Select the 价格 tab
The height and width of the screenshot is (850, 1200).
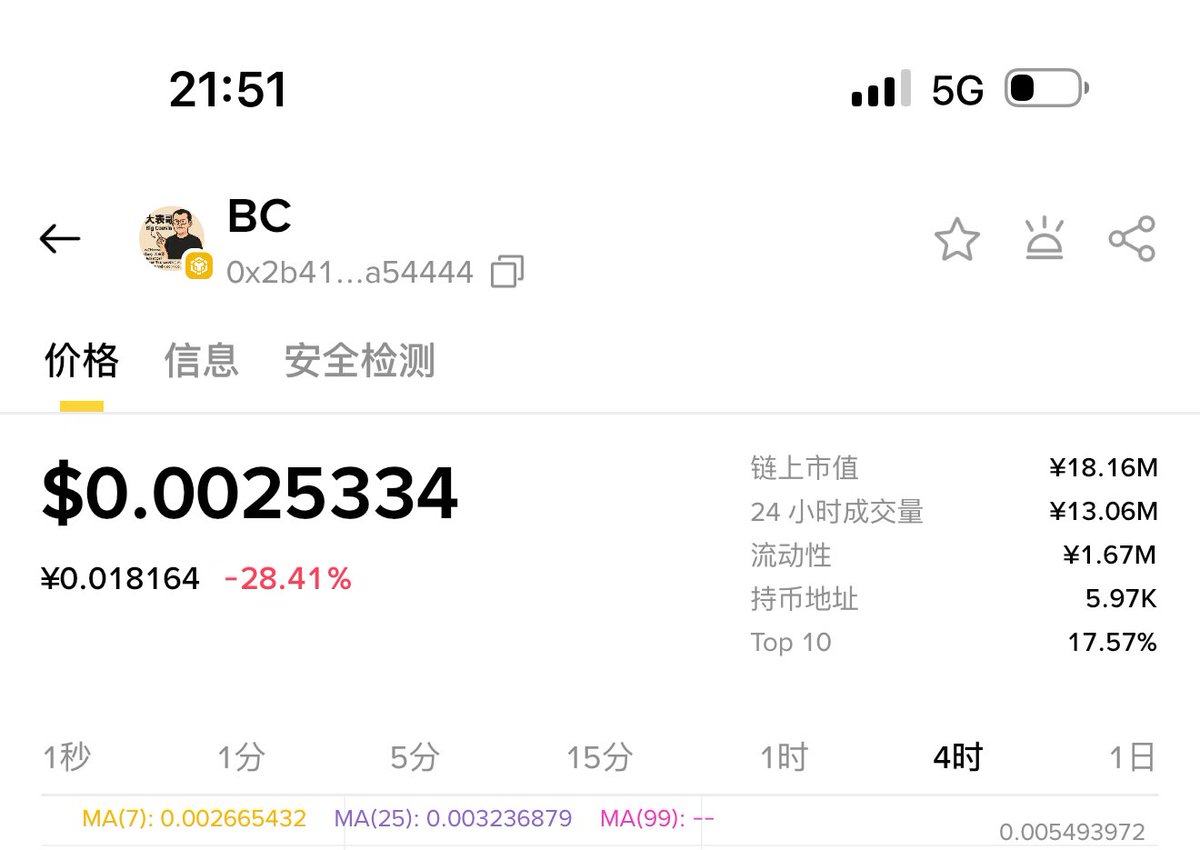tap(82, 360)
